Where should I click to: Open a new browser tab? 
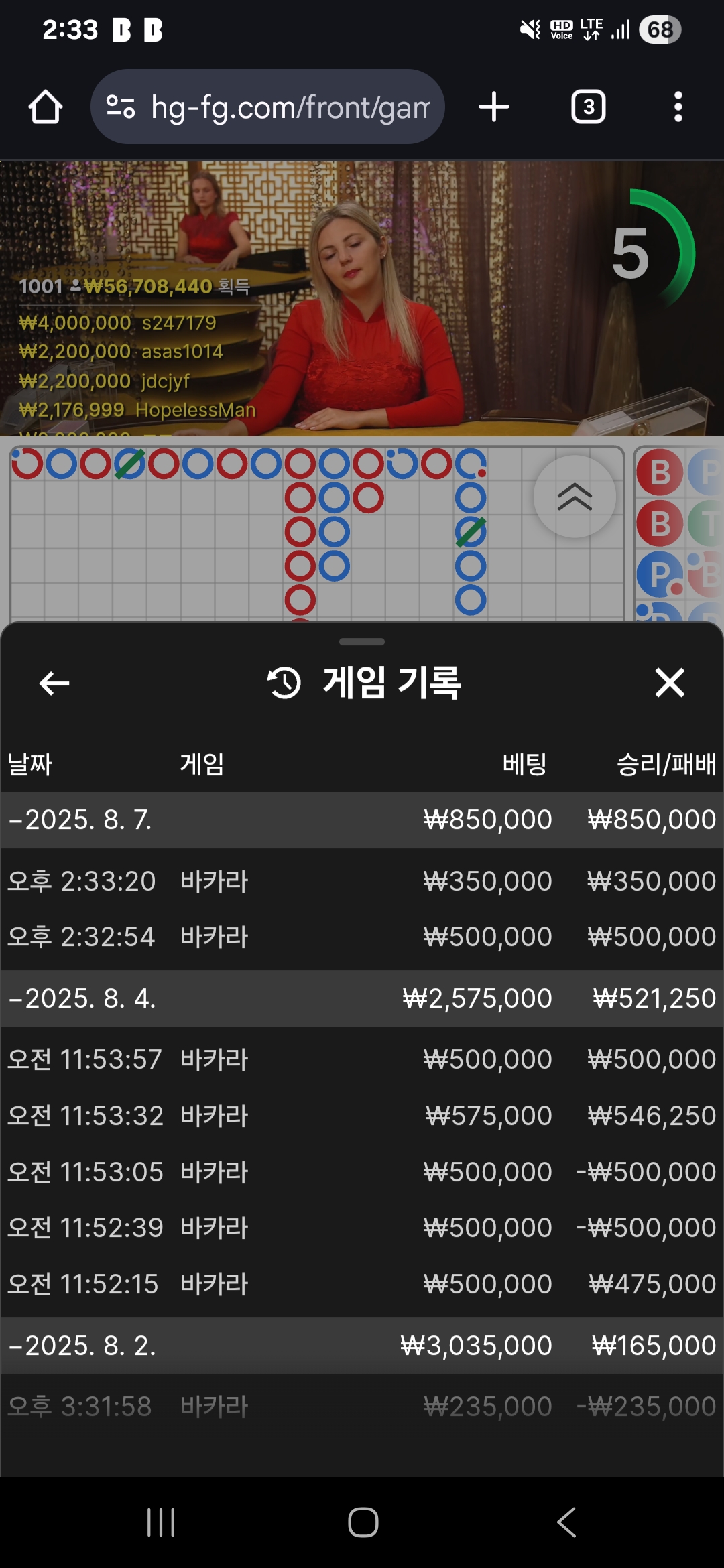pos(494,107)
